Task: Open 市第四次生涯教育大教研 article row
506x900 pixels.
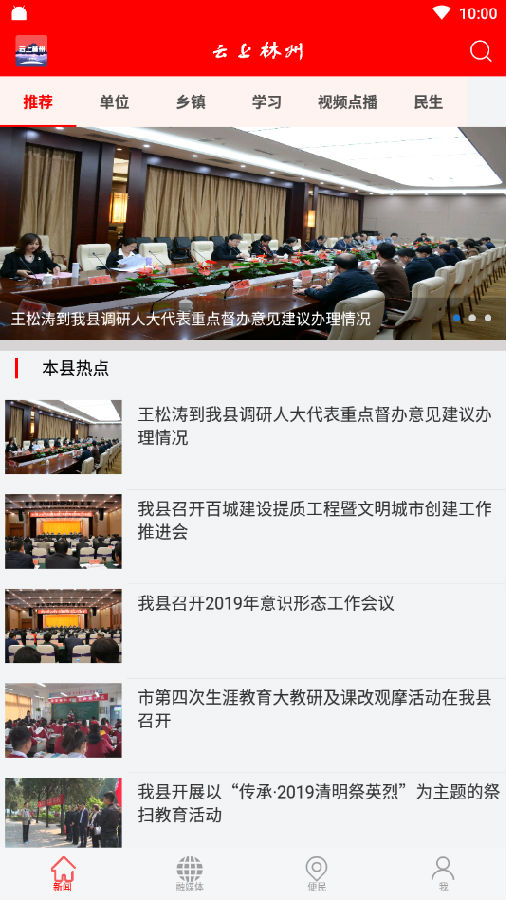Action: tap(253, 720)
